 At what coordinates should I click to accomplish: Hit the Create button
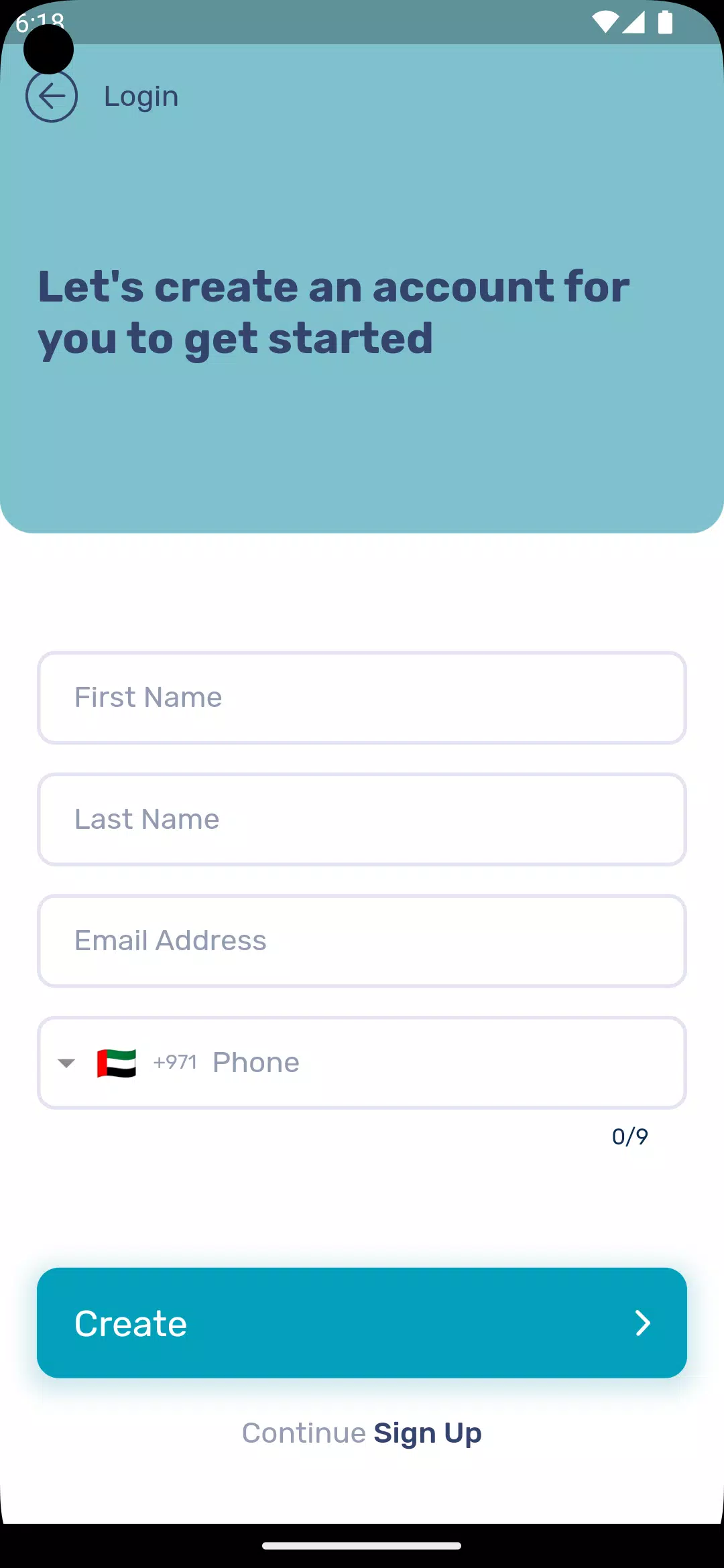[x=362, y=1323]
